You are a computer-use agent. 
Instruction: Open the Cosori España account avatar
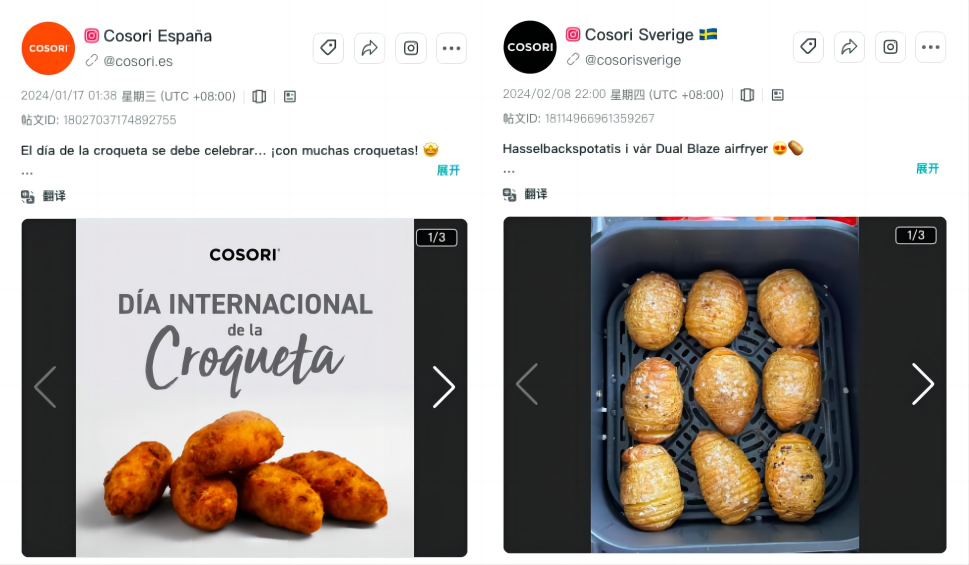(48, 48)
